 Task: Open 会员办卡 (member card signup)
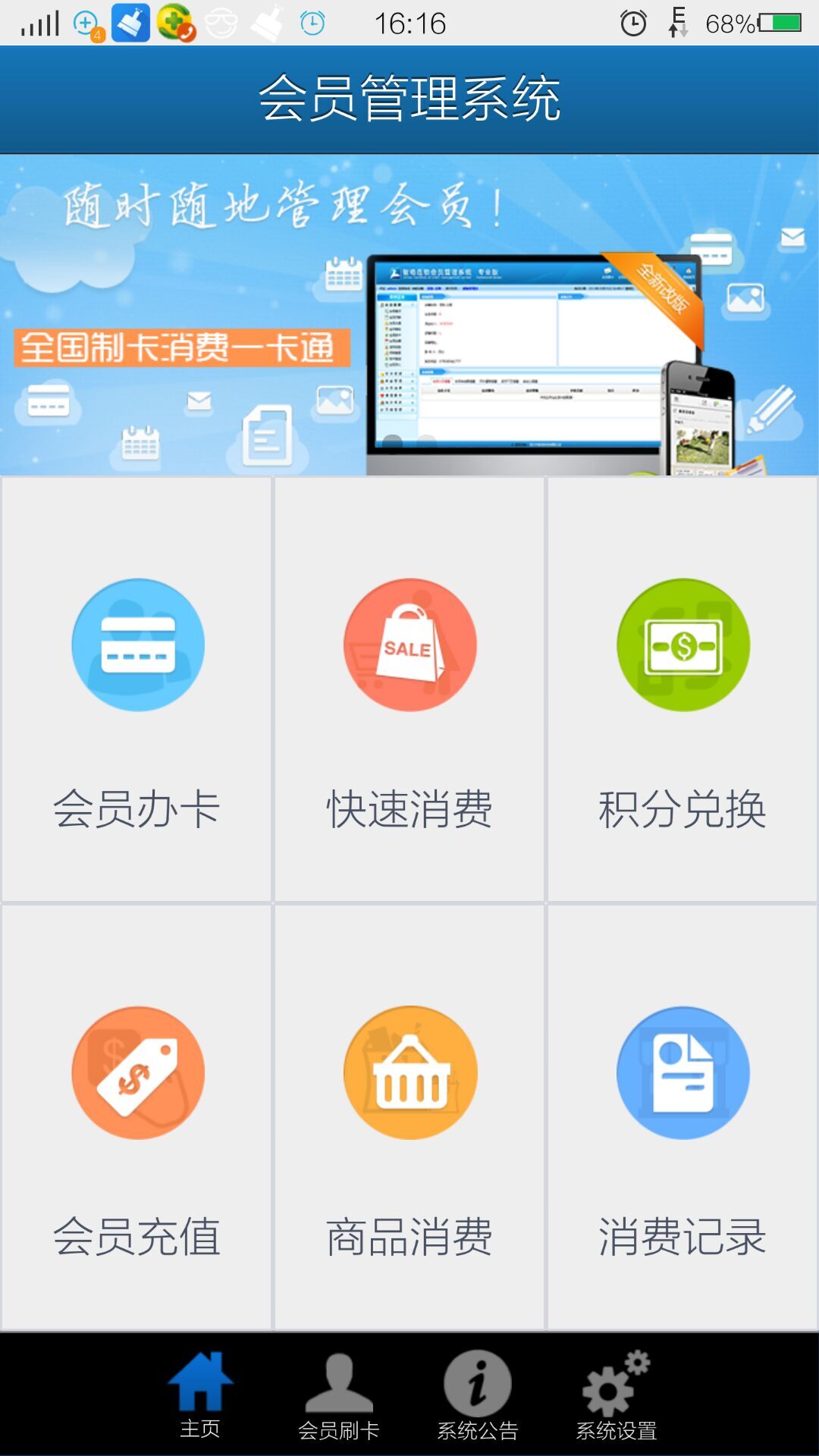point(137,689)
